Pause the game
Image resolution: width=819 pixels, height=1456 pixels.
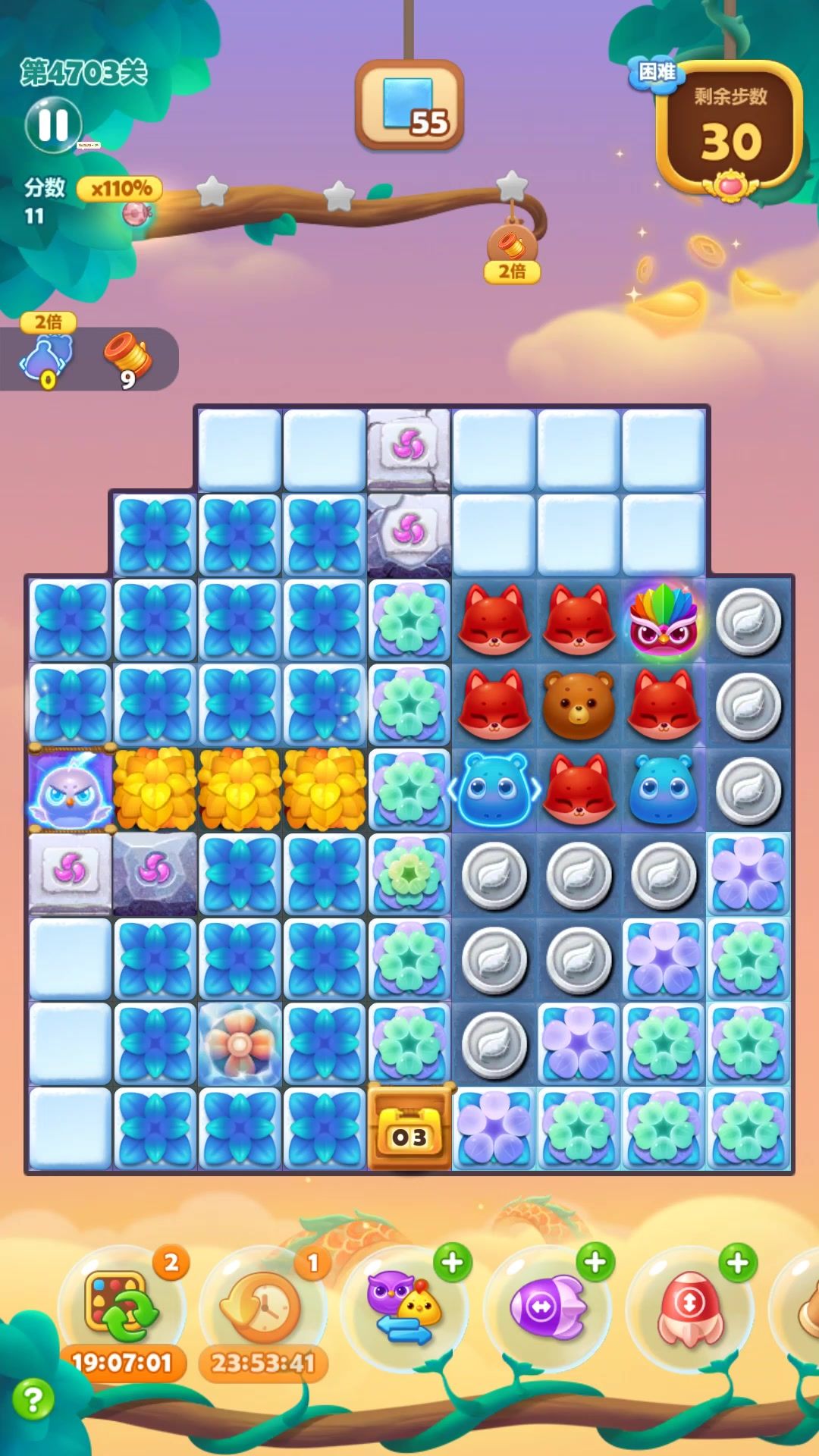coord(52,124)
